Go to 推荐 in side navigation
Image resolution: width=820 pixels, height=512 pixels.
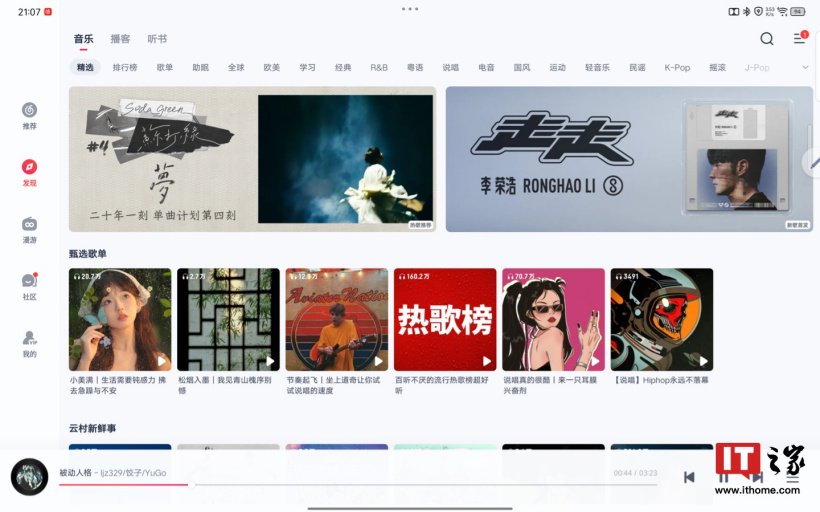pos(29,115)
